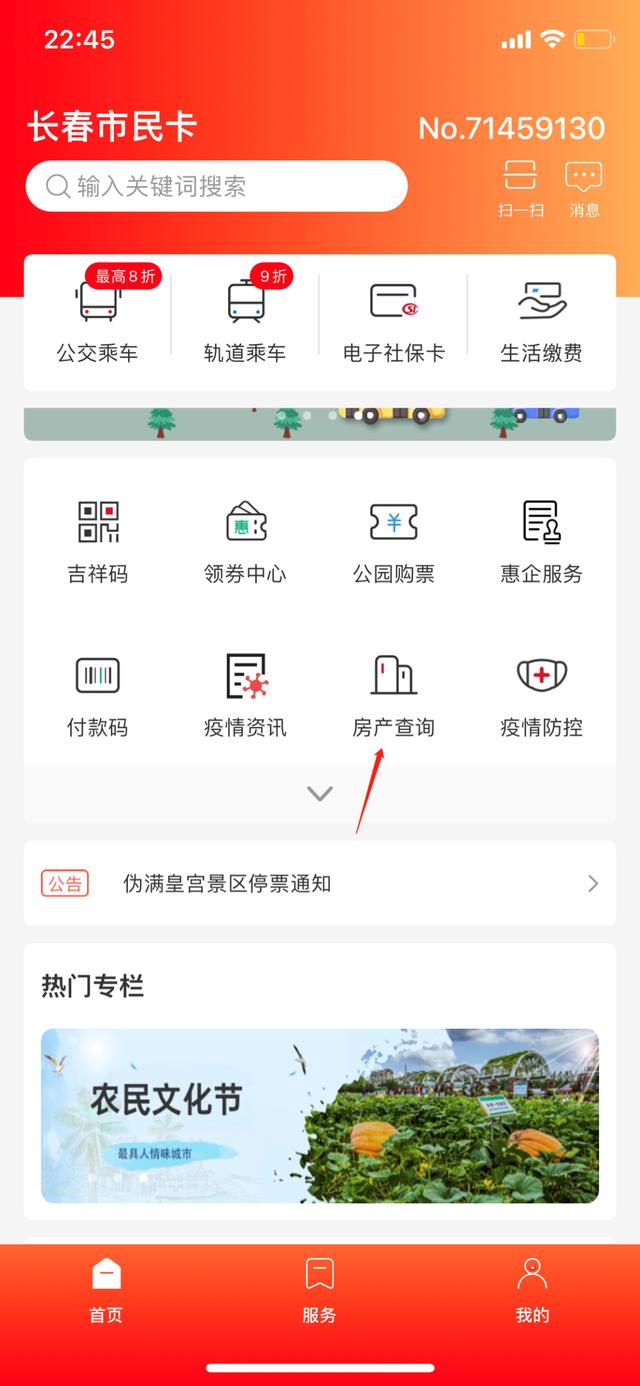This screenshot has height=1386, width=640.
Task: Tap the keyword search box
Action: click(216, 186)
